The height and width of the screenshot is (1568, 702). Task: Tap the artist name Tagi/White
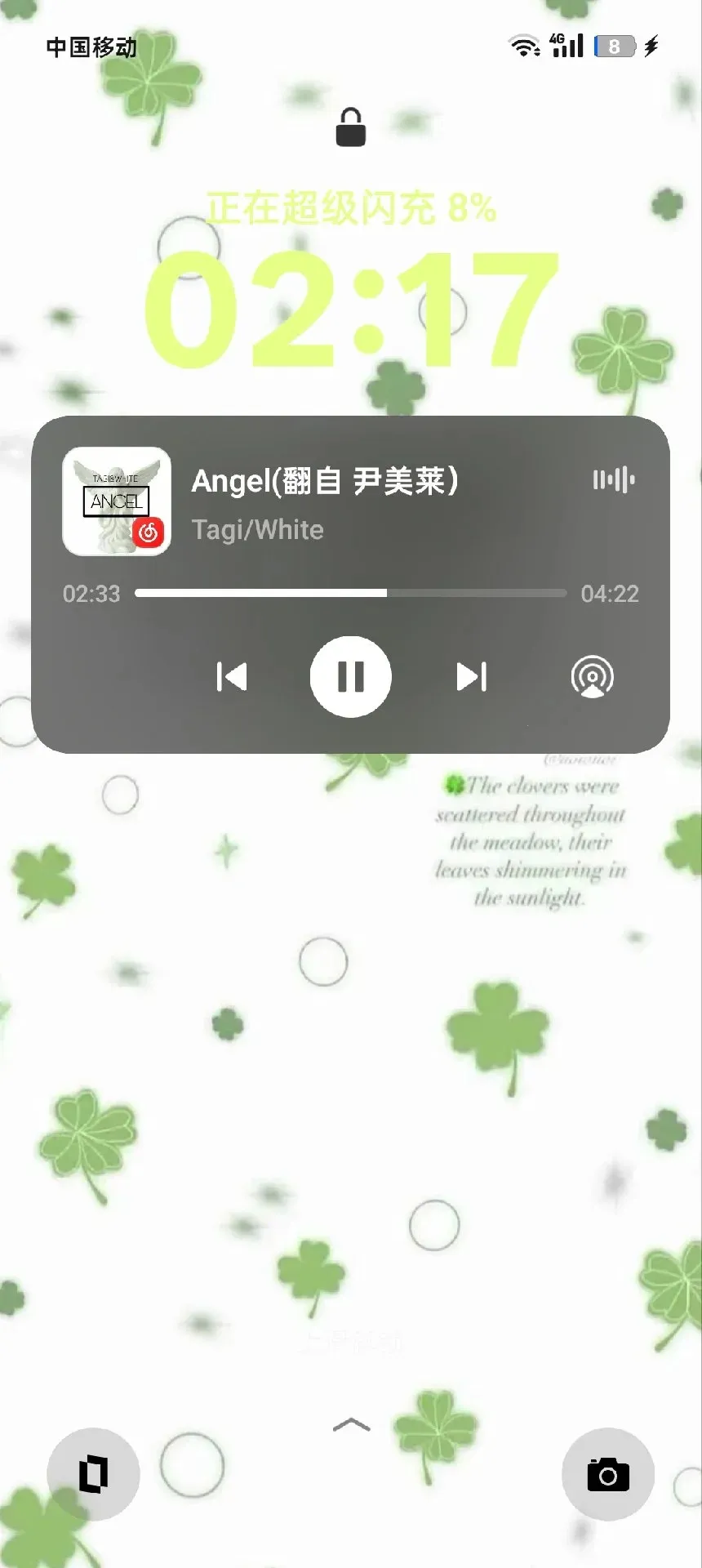pos(257,530)
